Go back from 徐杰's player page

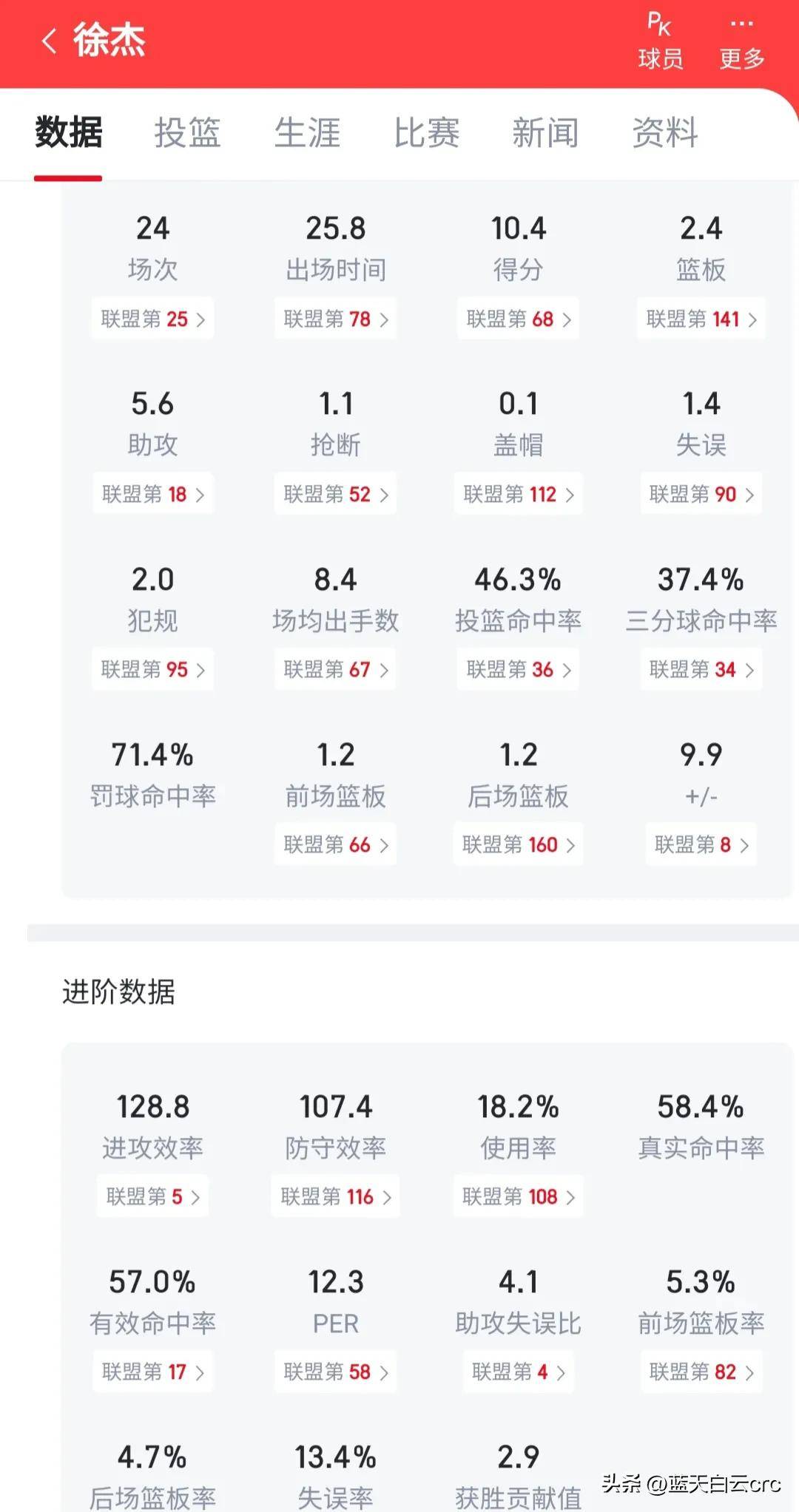click(50, 41)
